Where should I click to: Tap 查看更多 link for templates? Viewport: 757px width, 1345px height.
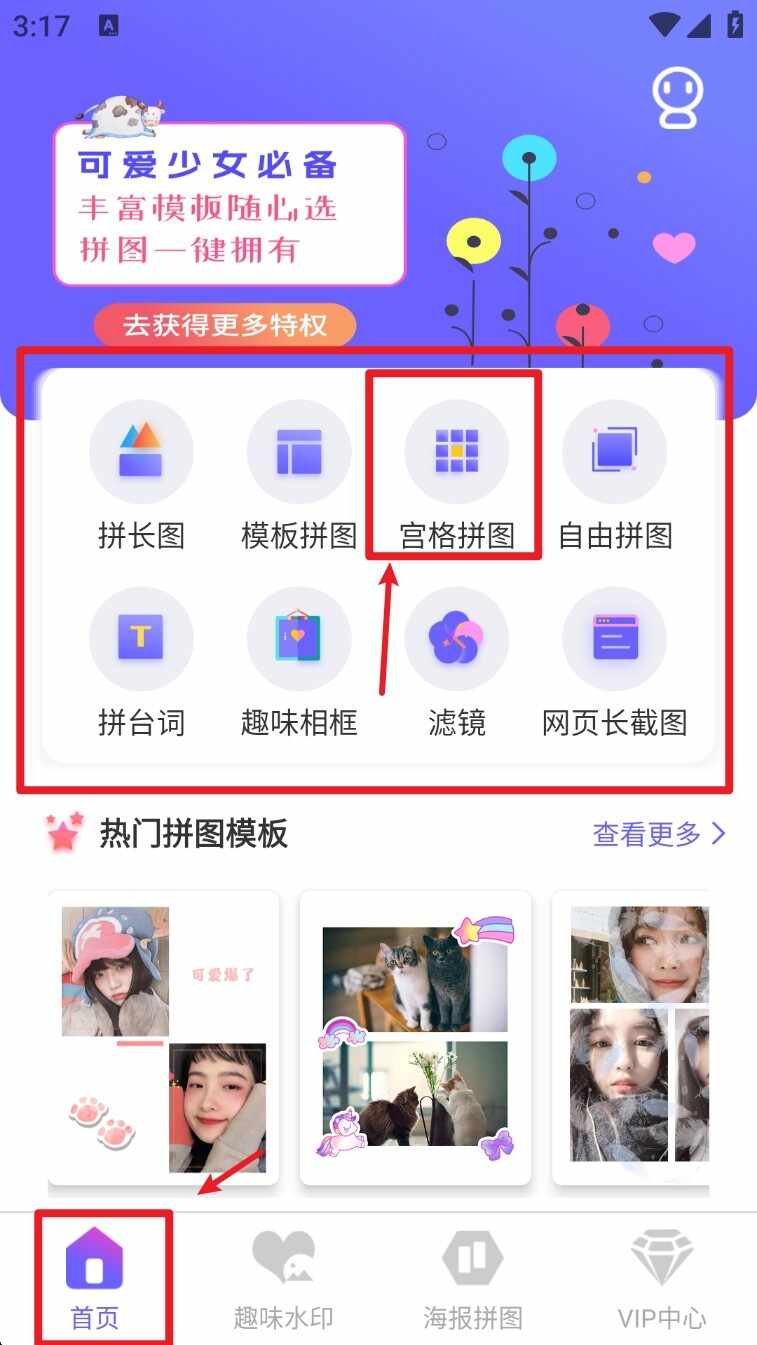658,834
